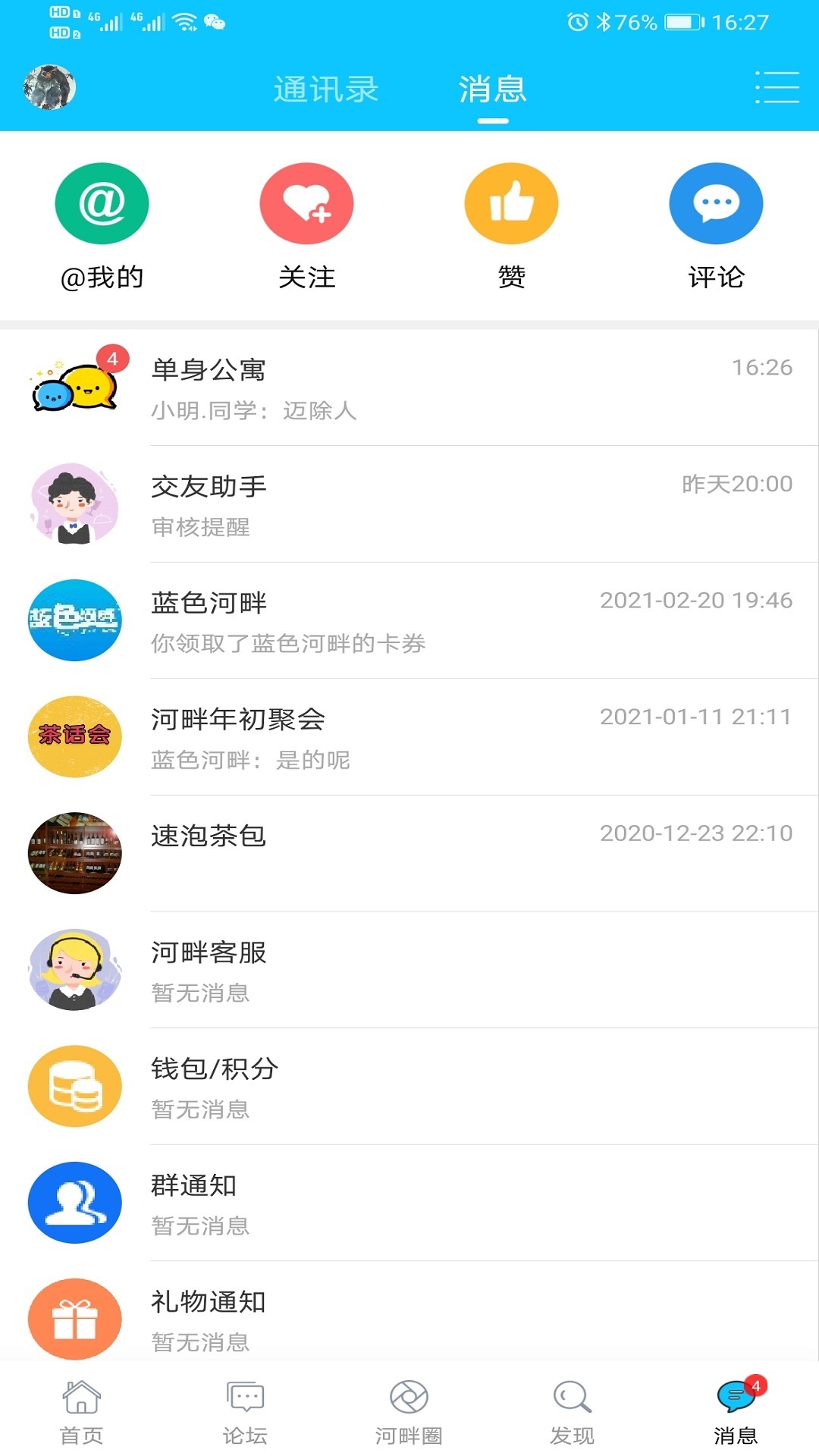Open the 蓝色河畔 message thread
This screenshot has width=819, height=1456.
pyautogui.click(x=409, y=622)
